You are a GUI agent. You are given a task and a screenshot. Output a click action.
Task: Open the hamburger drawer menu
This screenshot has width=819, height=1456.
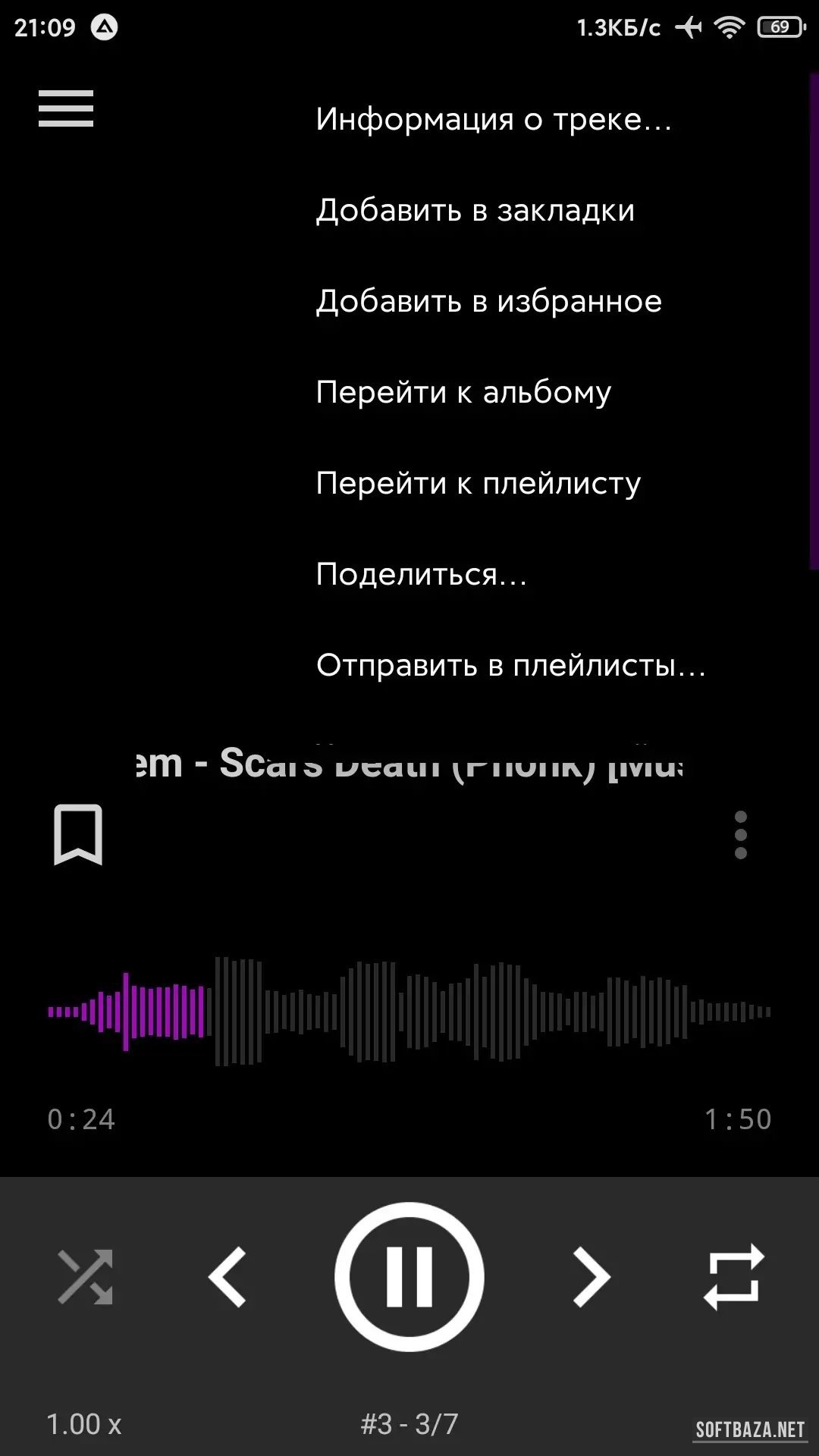[x=66, y=108]
